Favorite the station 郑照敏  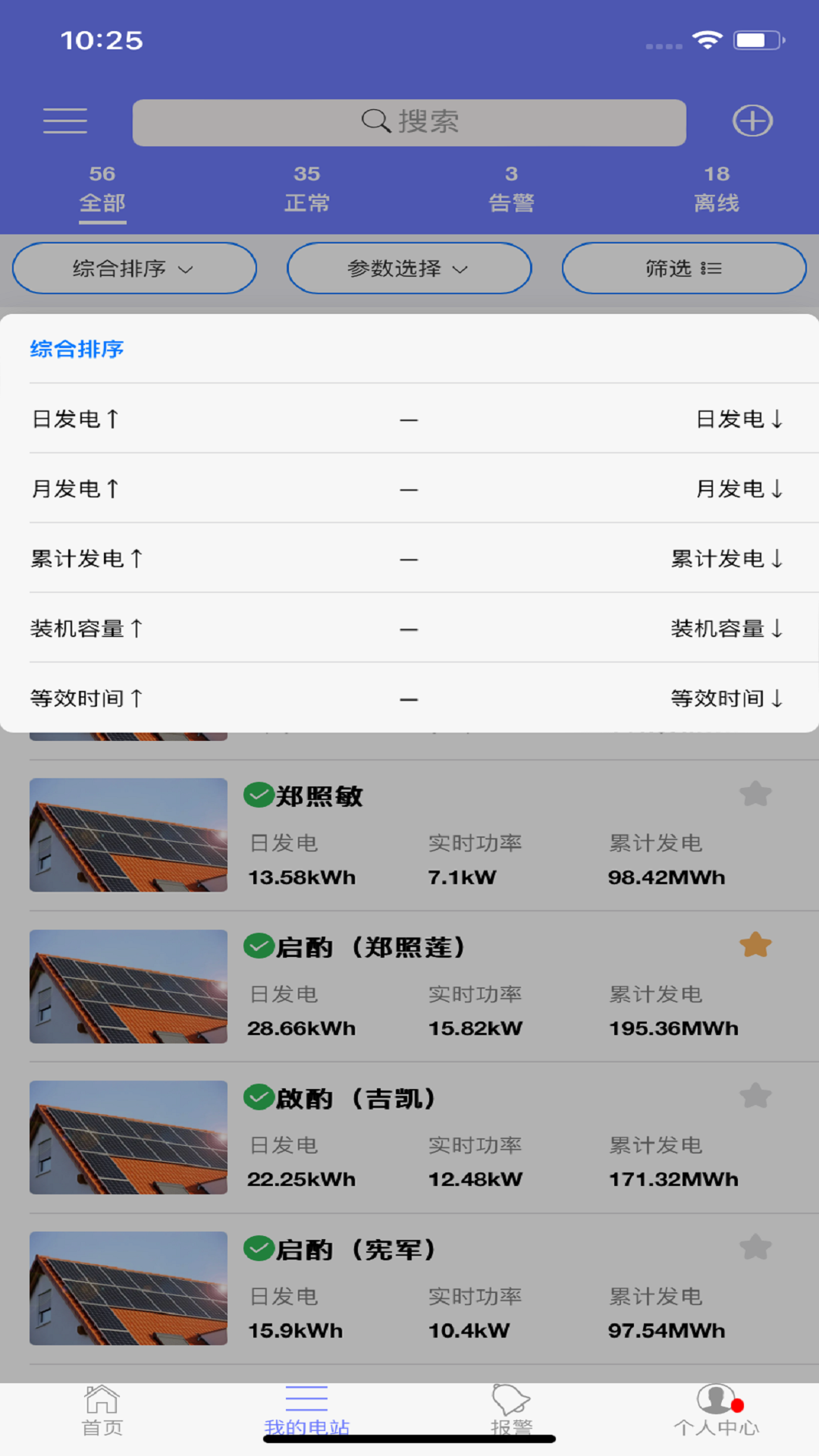coord(756,793)
